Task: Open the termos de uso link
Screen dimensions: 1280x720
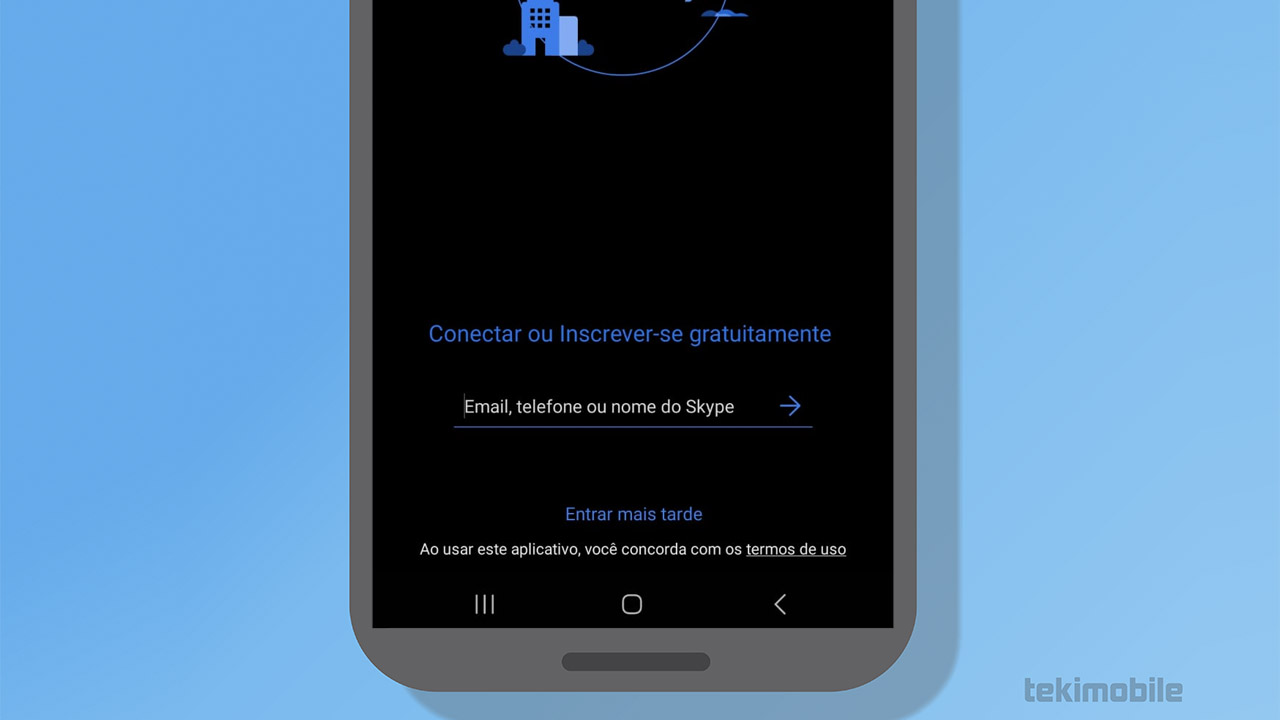Action: pos(796,549)
